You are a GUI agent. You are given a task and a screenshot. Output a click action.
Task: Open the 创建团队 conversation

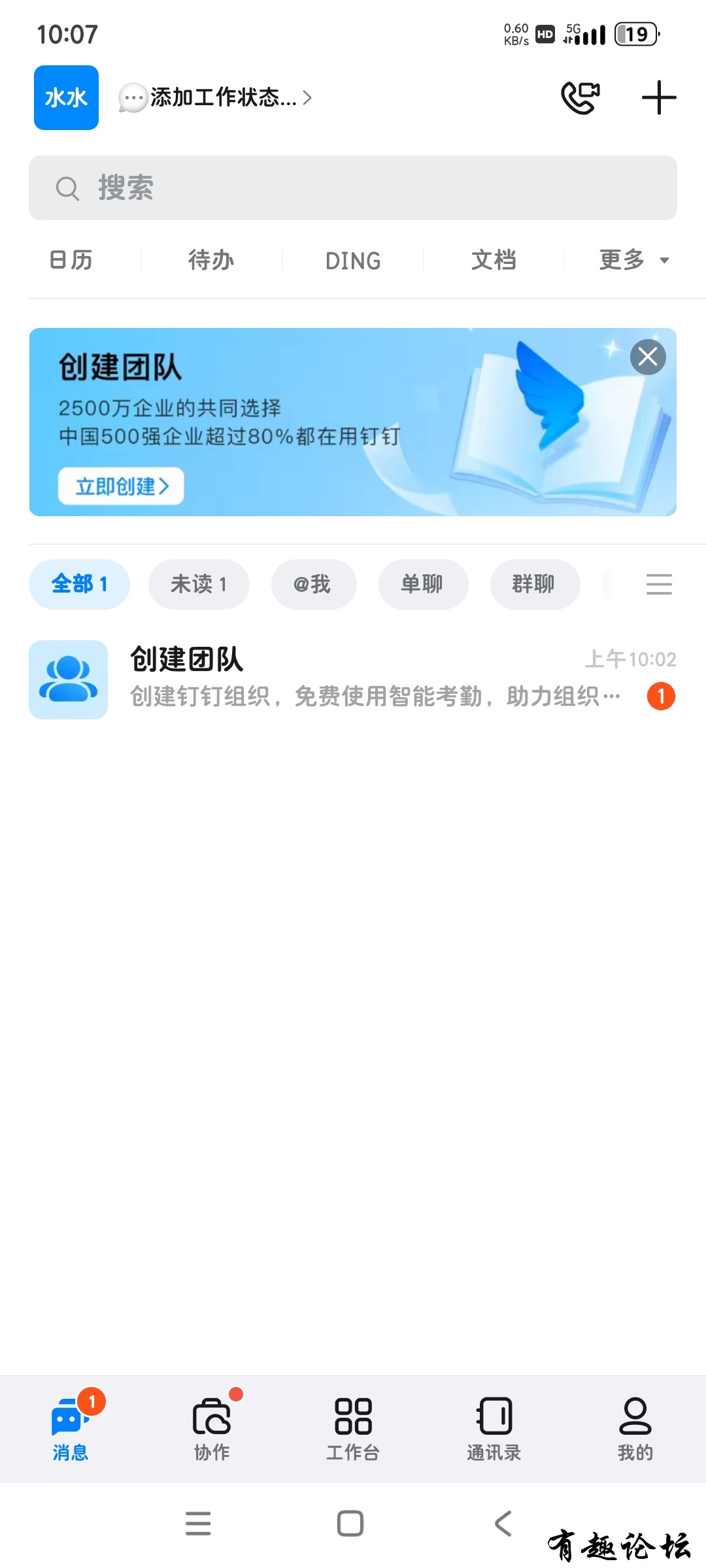pyautogui.click(x=353, y=679)
